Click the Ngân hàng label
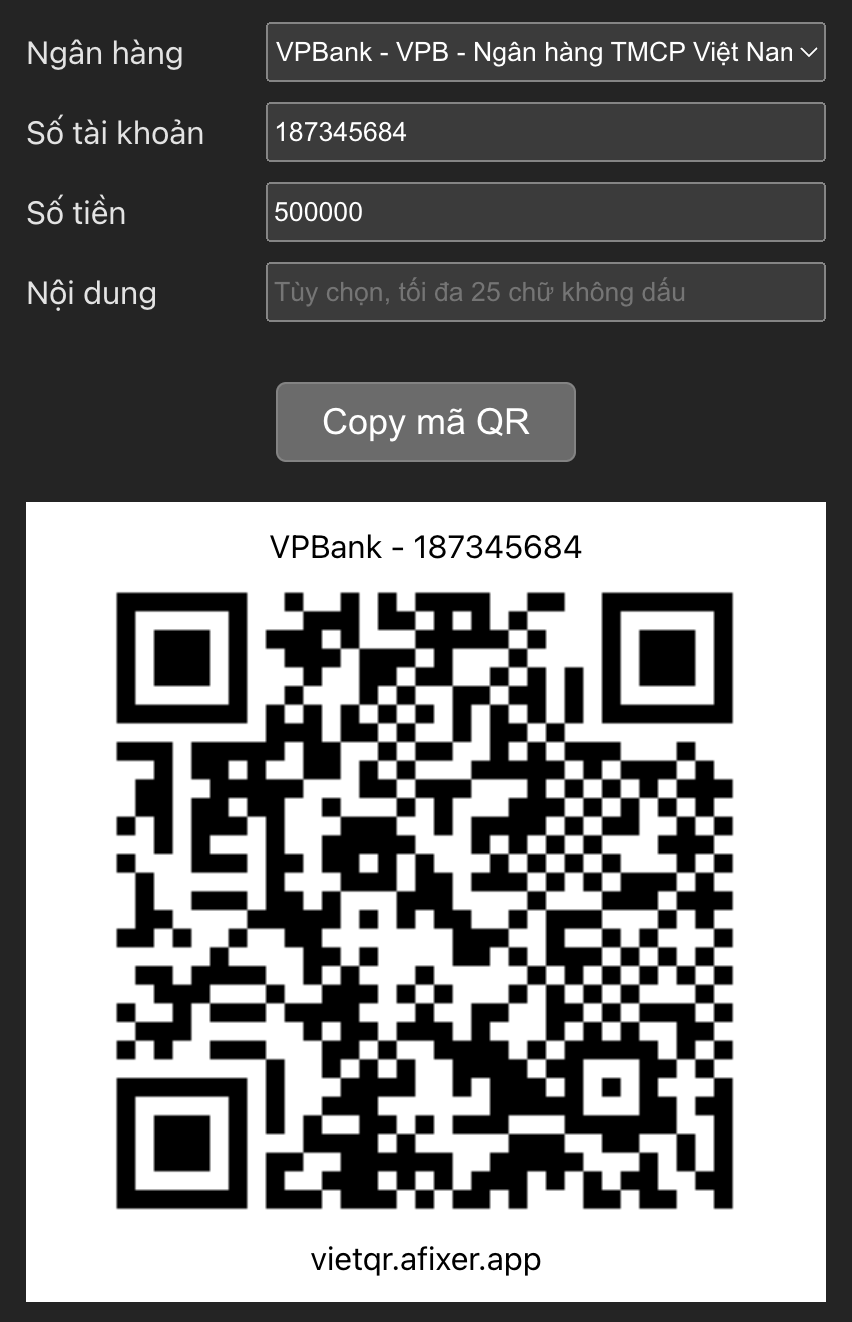The height and width of the screenshot is (1322, 852). click(104, 52)
